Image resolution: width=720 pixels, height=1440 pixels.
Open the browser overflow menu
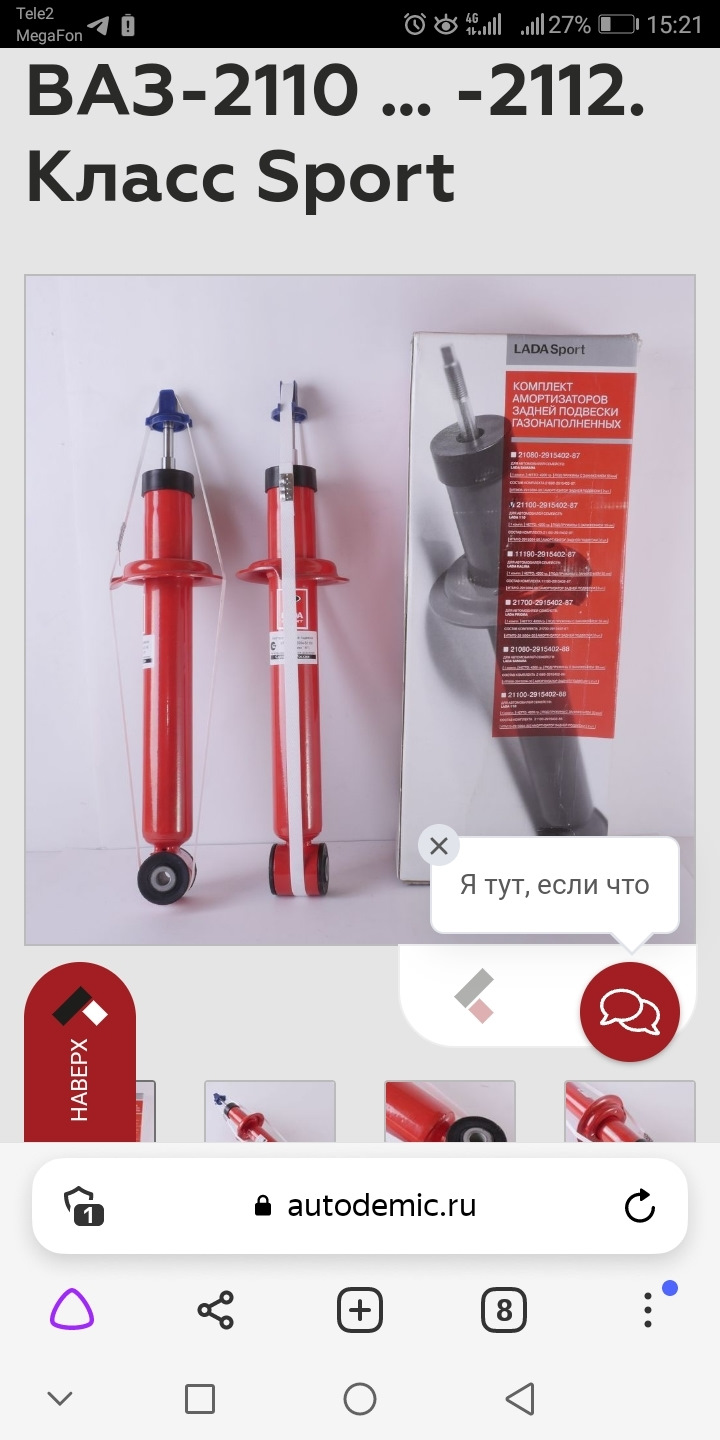point(648,1309)
